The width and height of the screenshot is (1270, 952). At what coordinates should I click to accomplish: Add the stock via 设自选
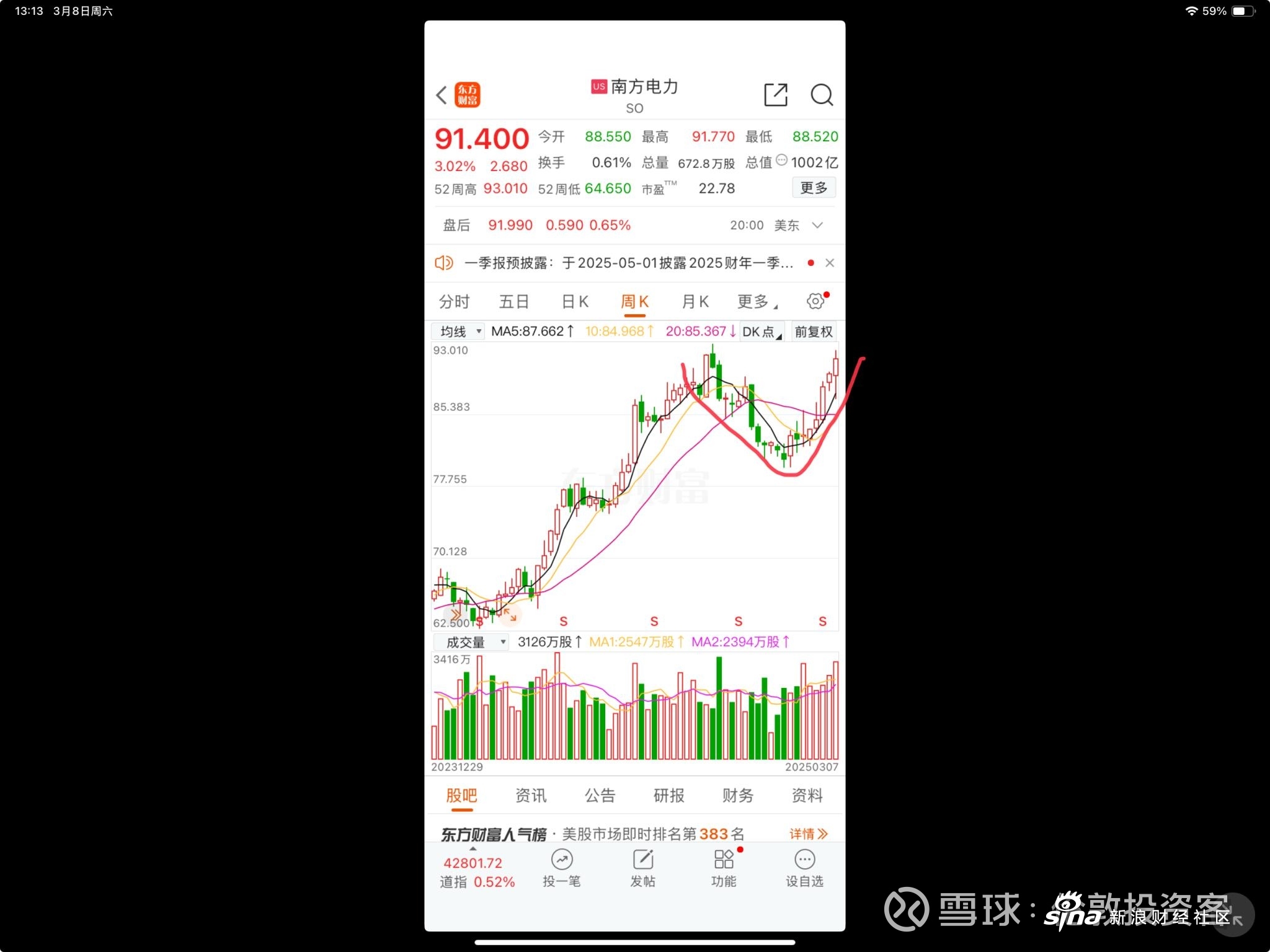(804, 868)
